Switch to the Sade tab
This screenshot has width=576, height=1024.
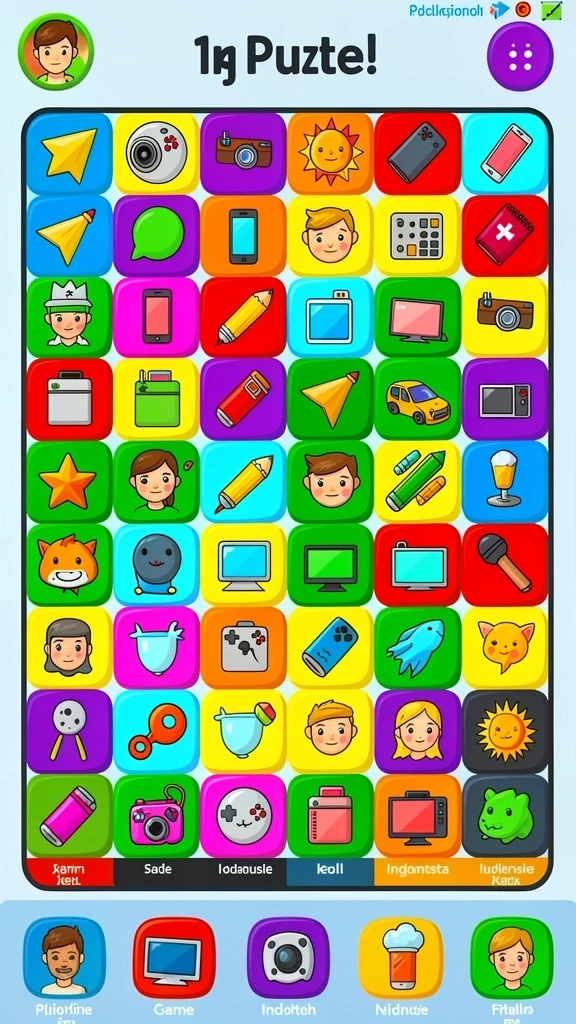[157, 871]
